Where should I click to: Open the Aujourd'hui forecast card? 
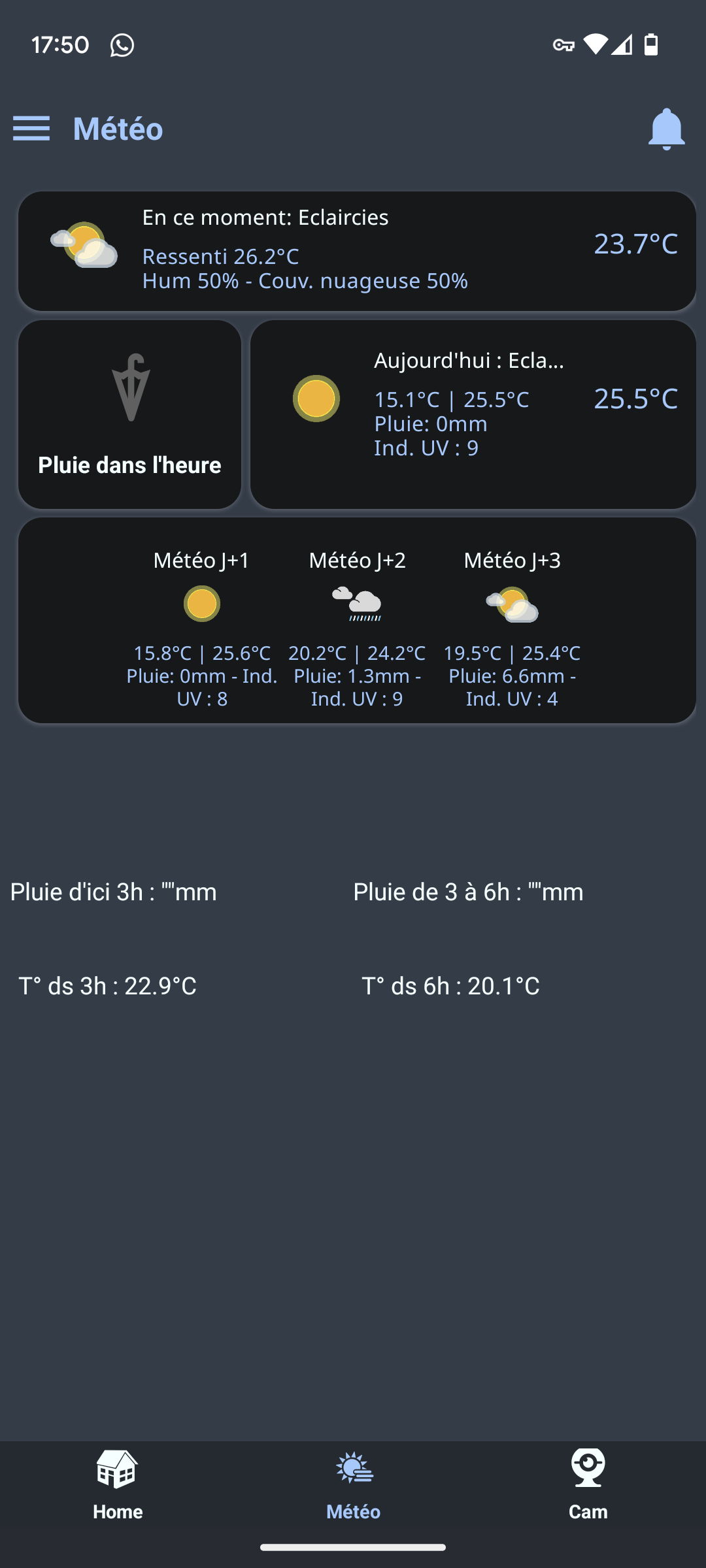point(473,414)
